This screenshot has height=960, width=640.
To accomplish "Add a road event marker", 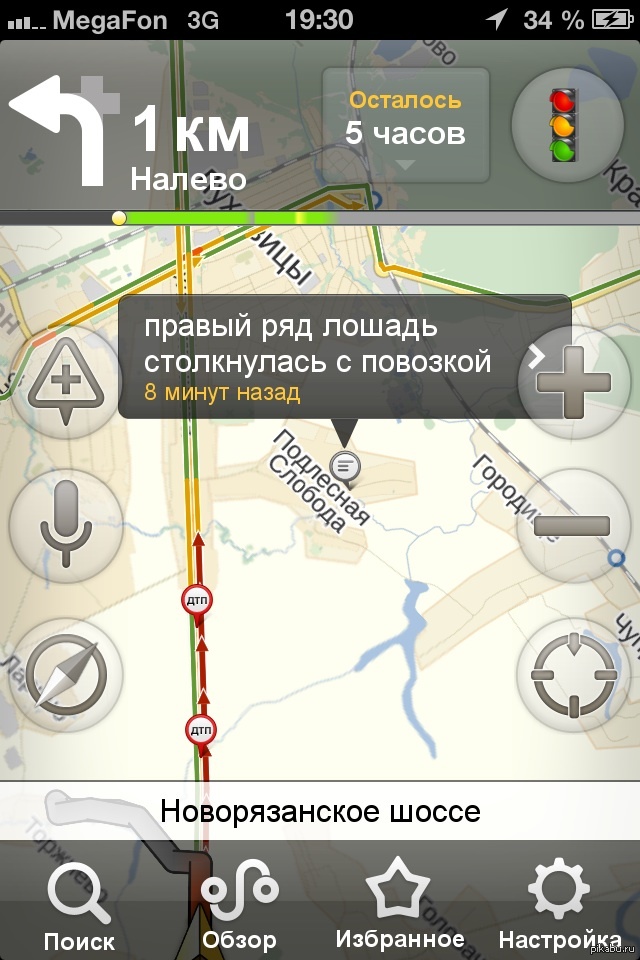I will (66, 379).
